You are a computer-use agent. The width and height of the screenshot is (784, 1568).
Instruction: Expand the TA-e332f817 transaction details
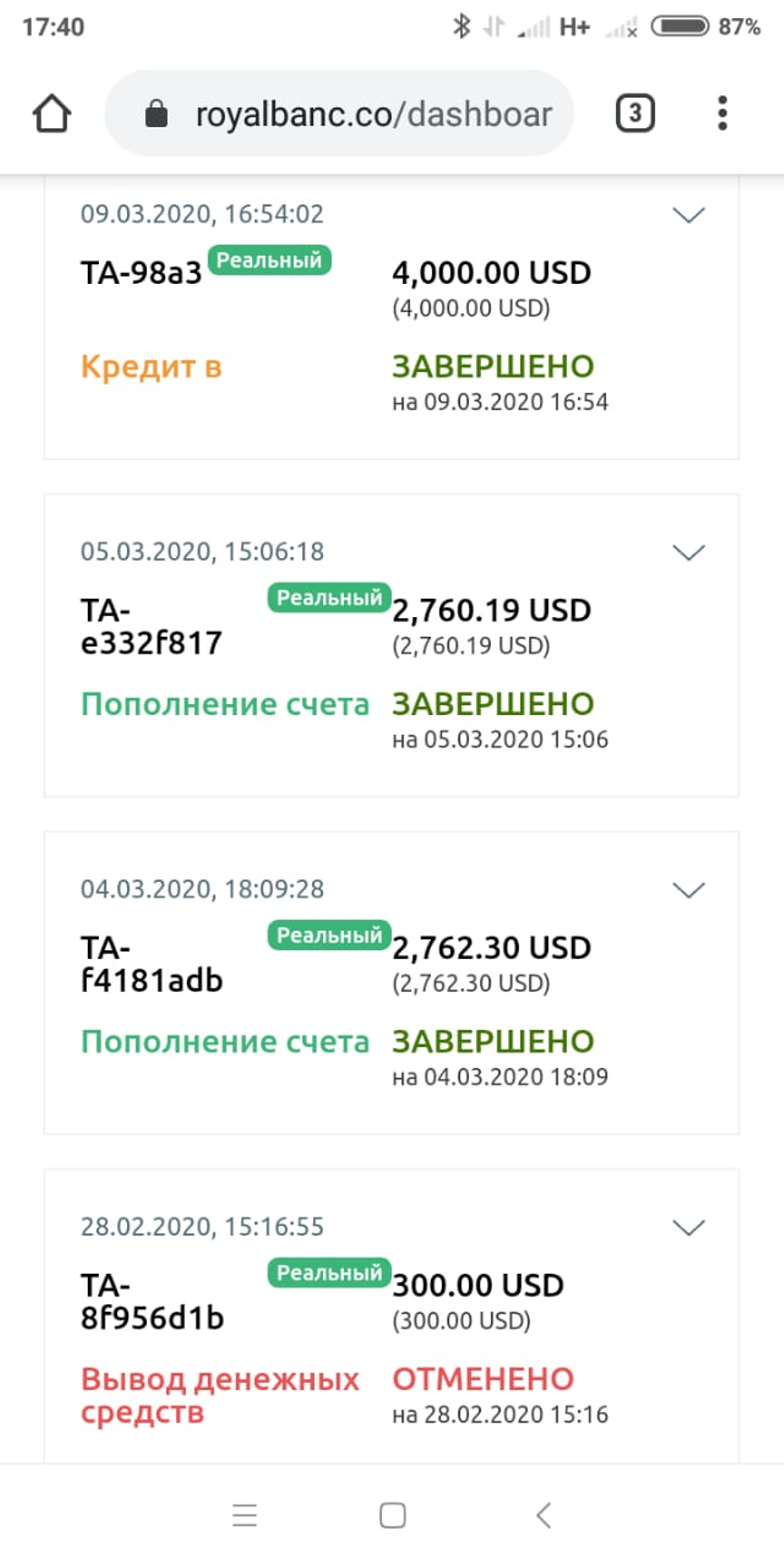coord(689,552)
